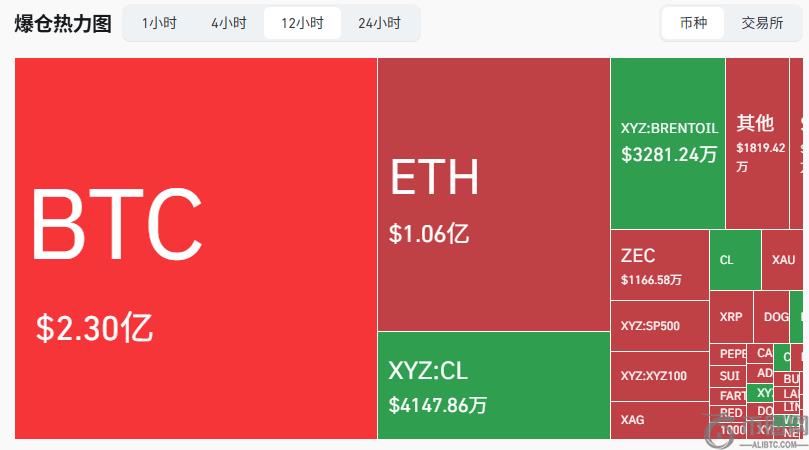Screen dimensions: 809x450
Task: Switch to the 24小时 time range
Action: coord(379,23)
